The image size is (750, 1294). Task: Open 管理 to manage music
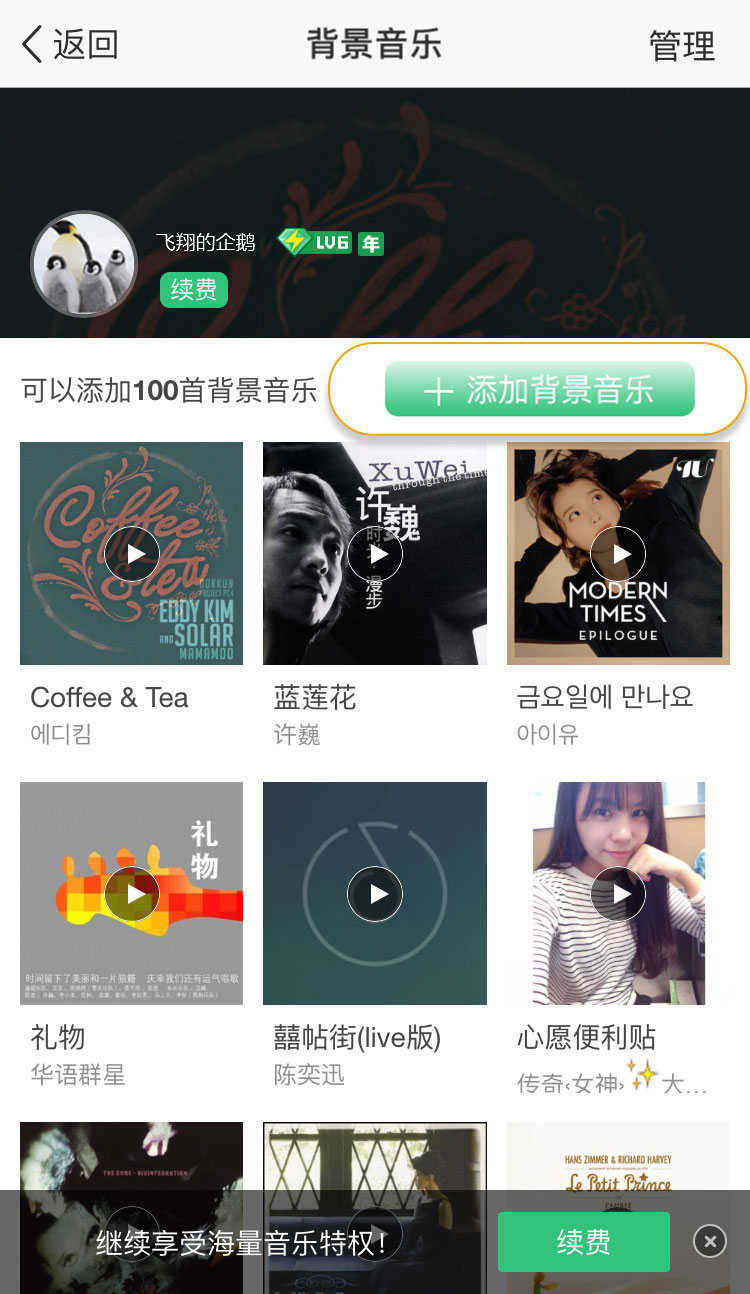pos(682,45)
